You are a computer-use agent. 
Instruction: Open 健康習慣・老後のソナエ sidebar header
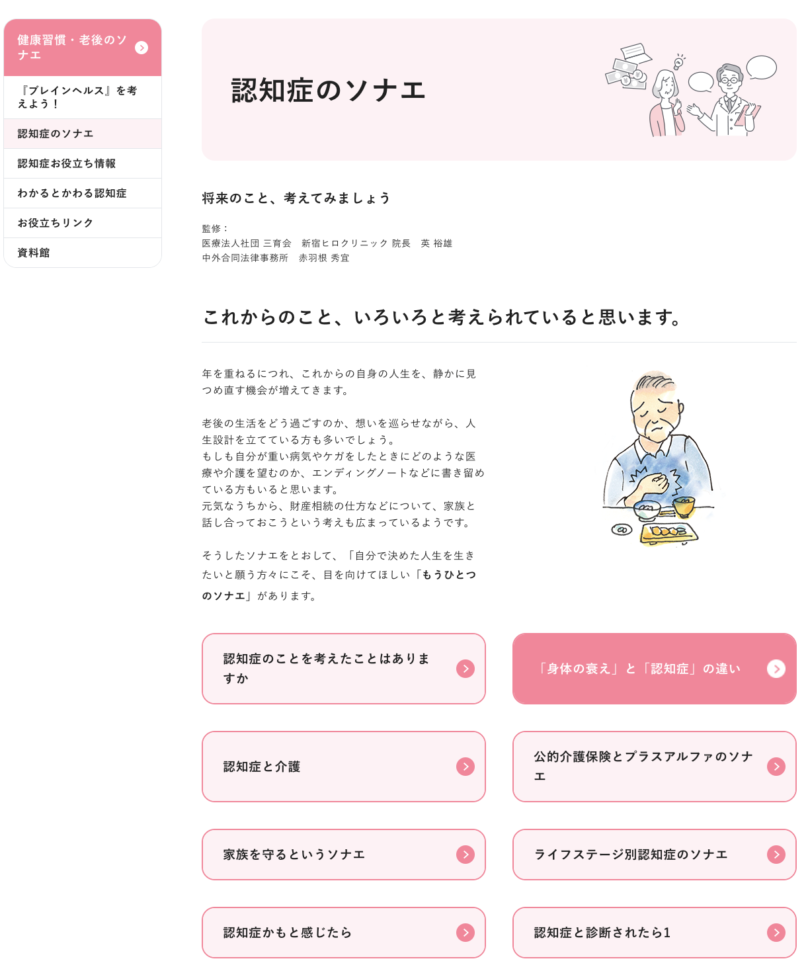[82, 47]
